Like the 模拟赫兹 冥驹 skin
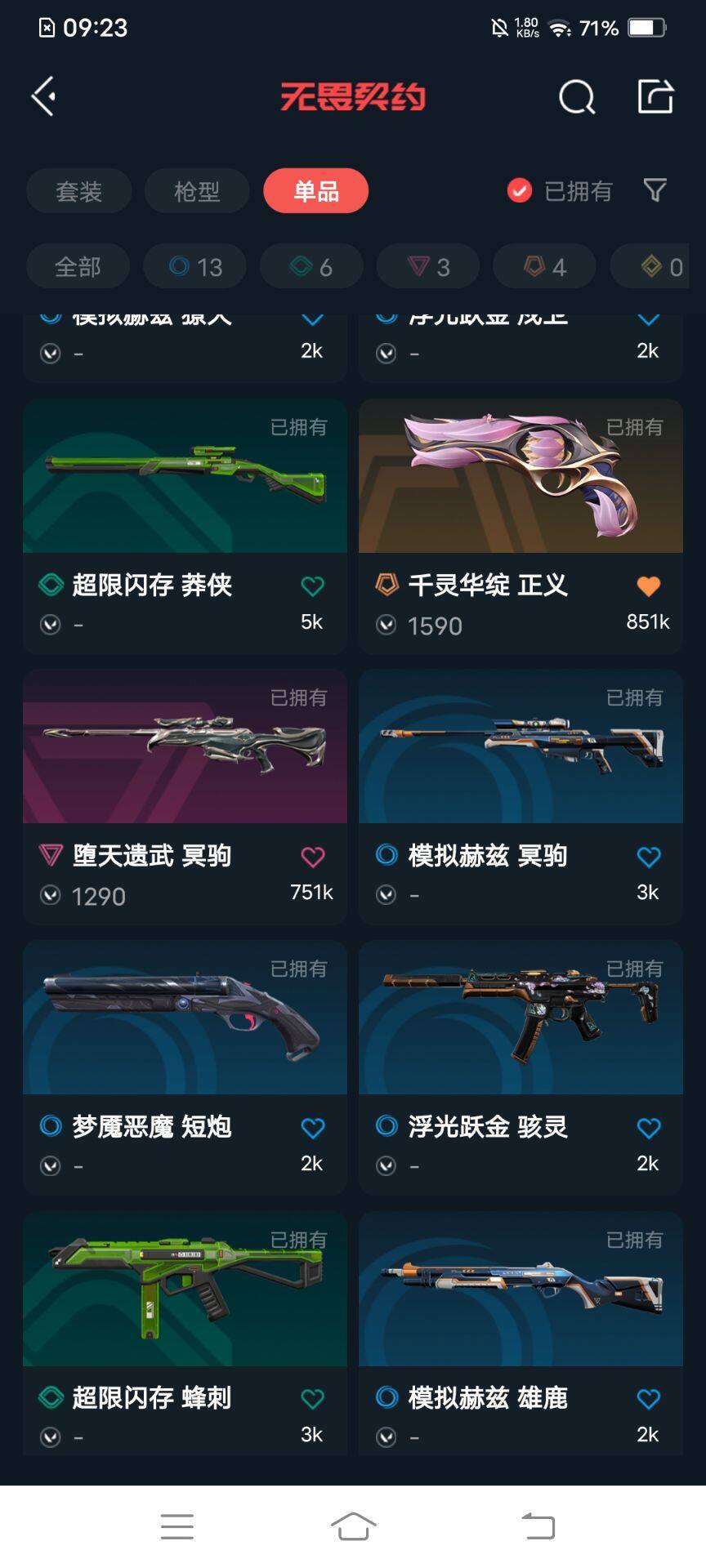This screenshot has width=706, height=1568. click(x=648, y=857)
